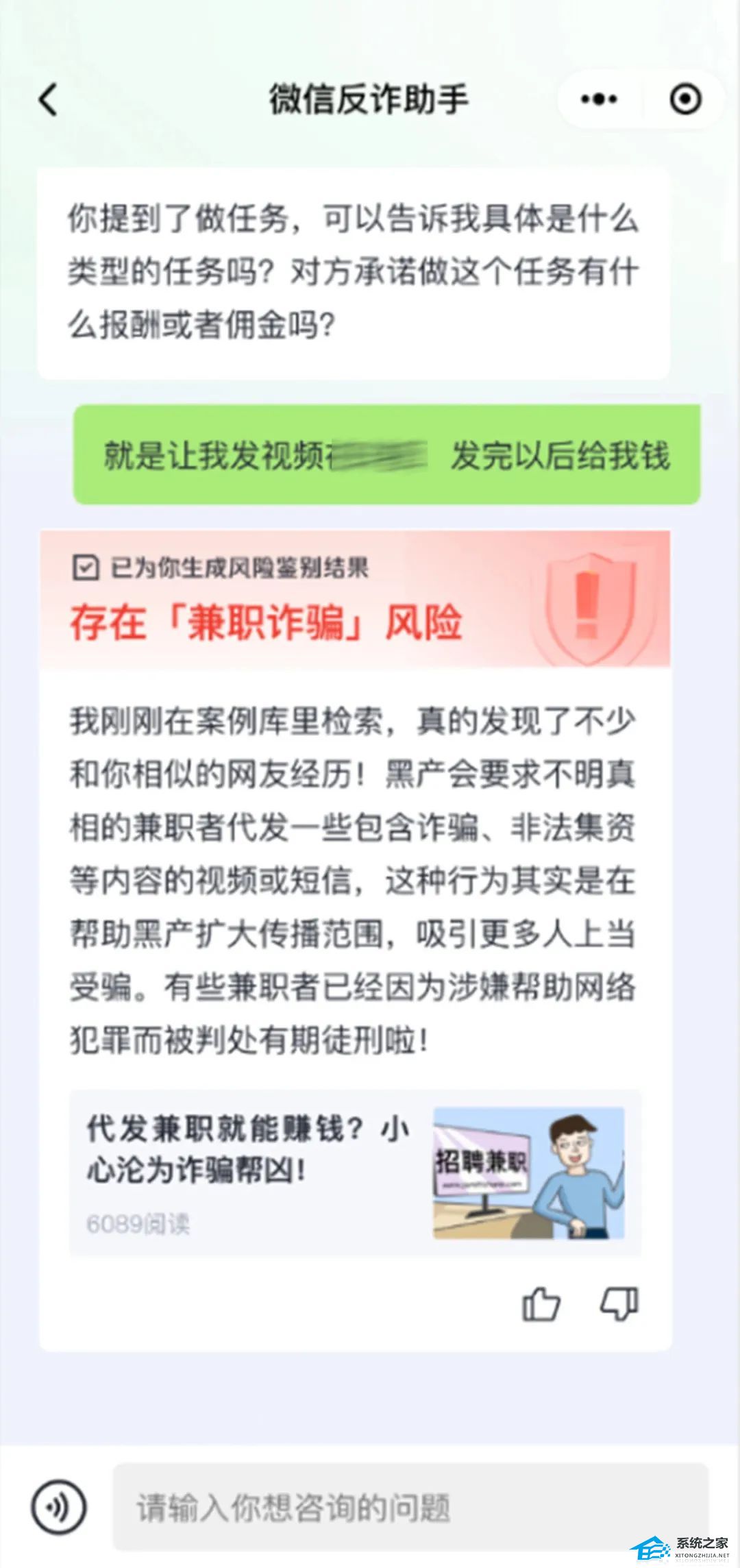740x1568 pixels.
Task: Give a thumbs down to the risk result
Action: (x=619, y=1303)
